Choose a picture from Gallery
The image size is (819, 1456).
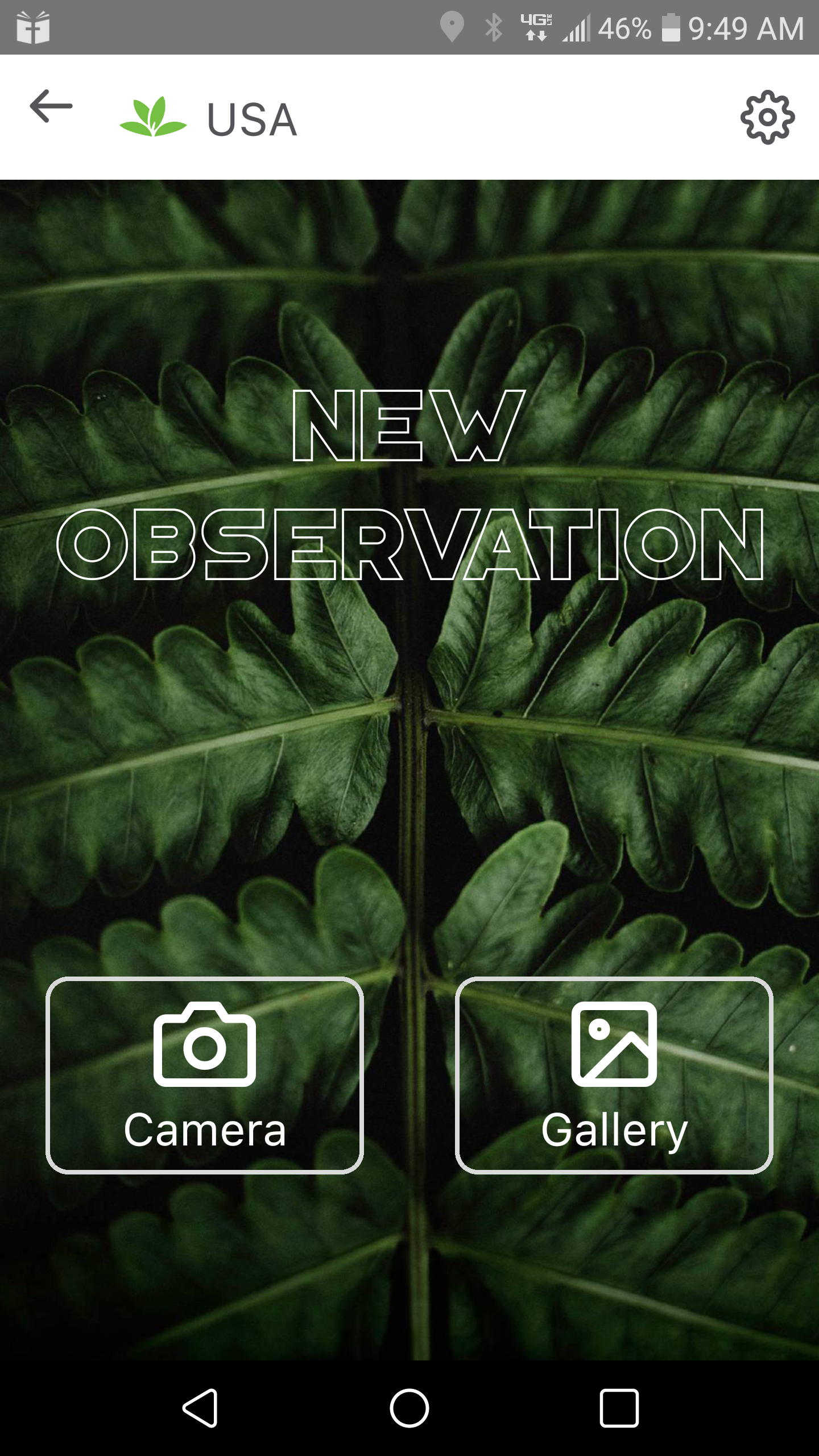click(614, 1075)
